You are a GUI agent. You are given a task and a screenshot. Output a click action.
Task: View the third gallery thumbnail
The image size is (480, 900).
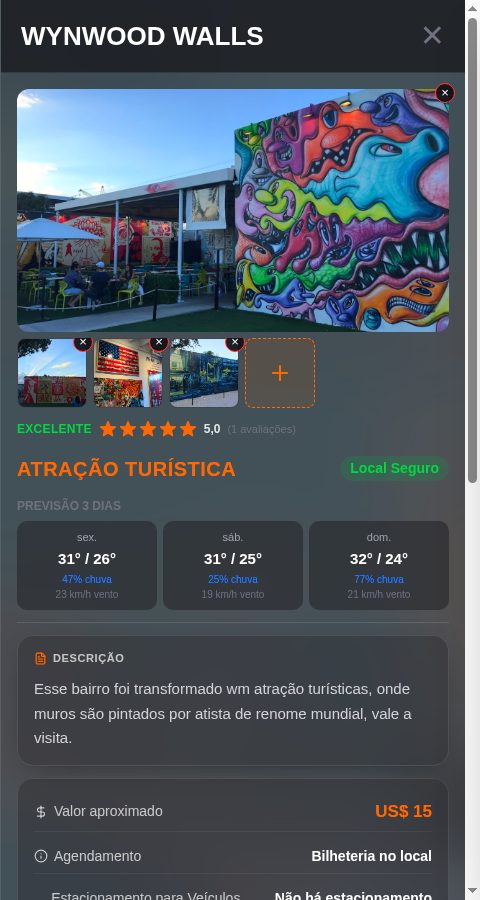(x=204, y=373)
